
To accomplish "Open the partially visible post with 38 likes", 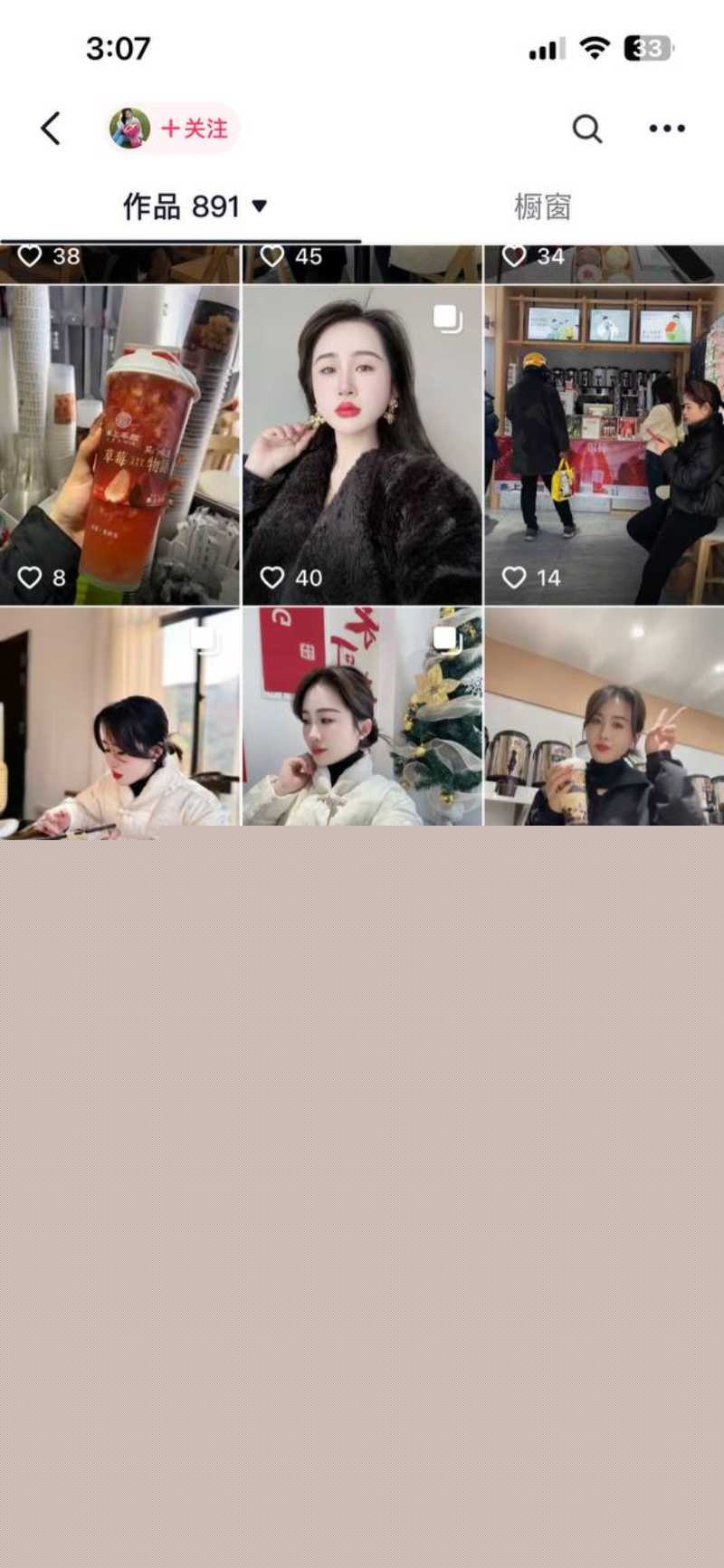I will pos(119,263).
